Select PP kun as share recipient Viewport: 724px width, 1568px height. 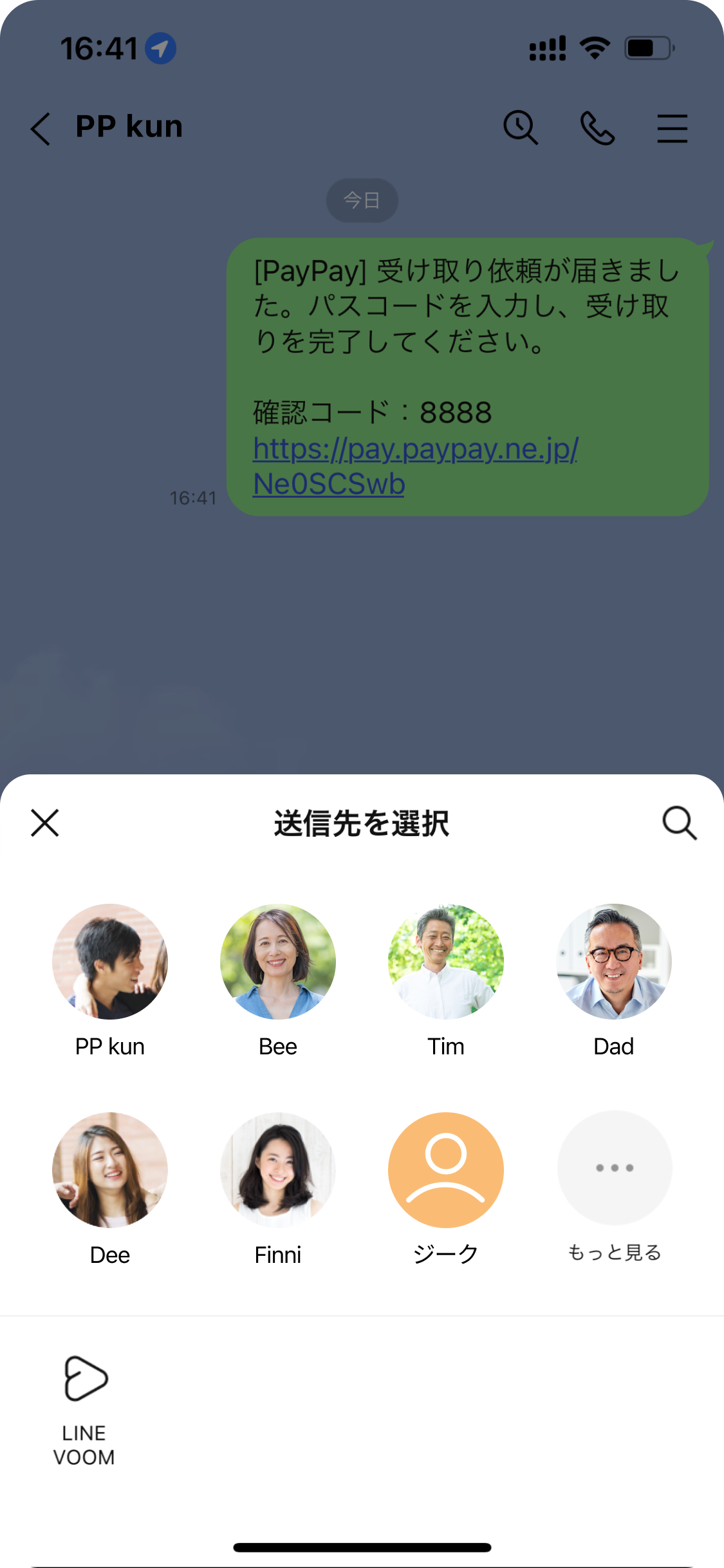click(110, 962)
